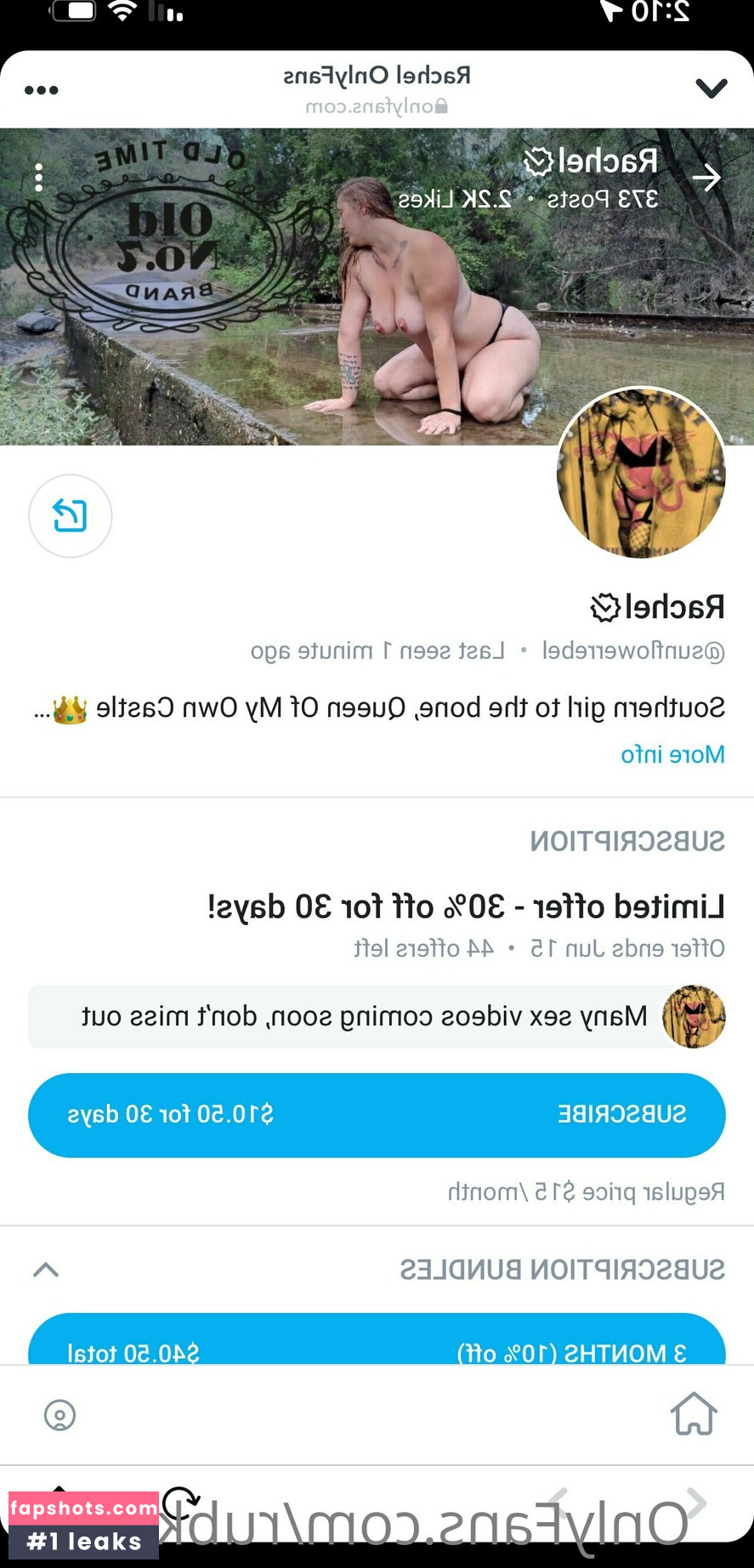
Task: Open the profile overflow menu on banner
Action: [38, 178]
